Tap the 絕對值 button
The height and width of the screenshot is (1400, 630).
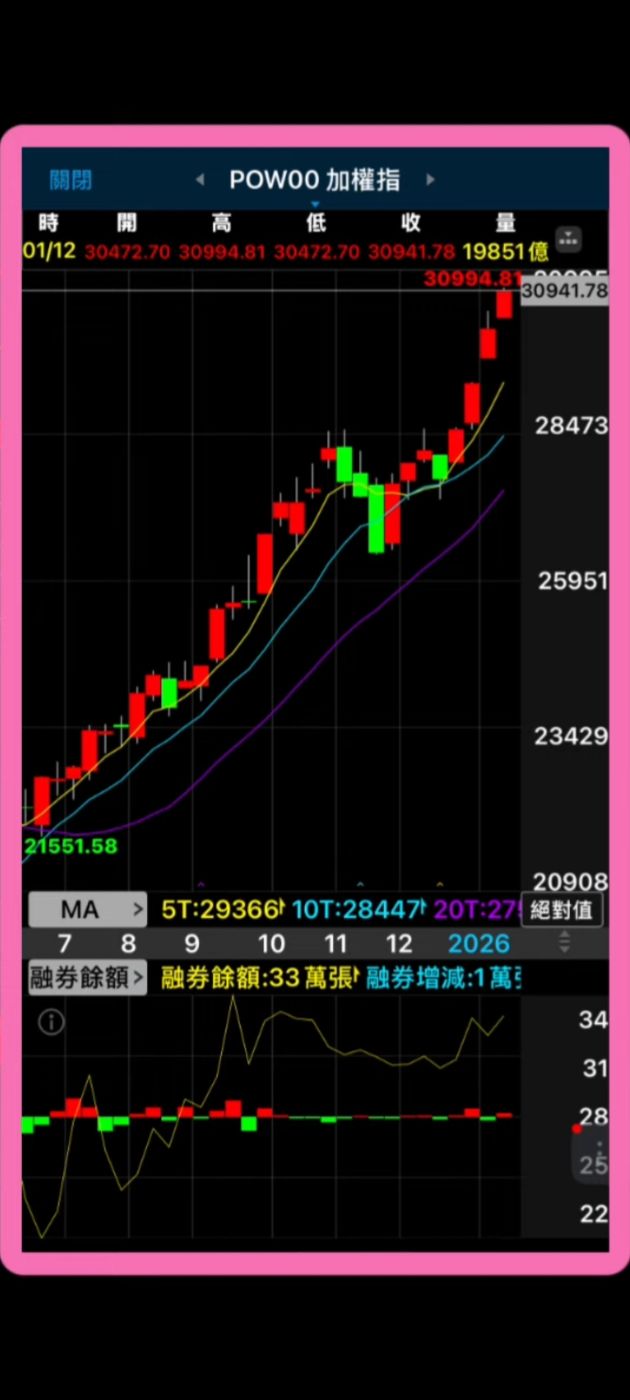[562, 910]
